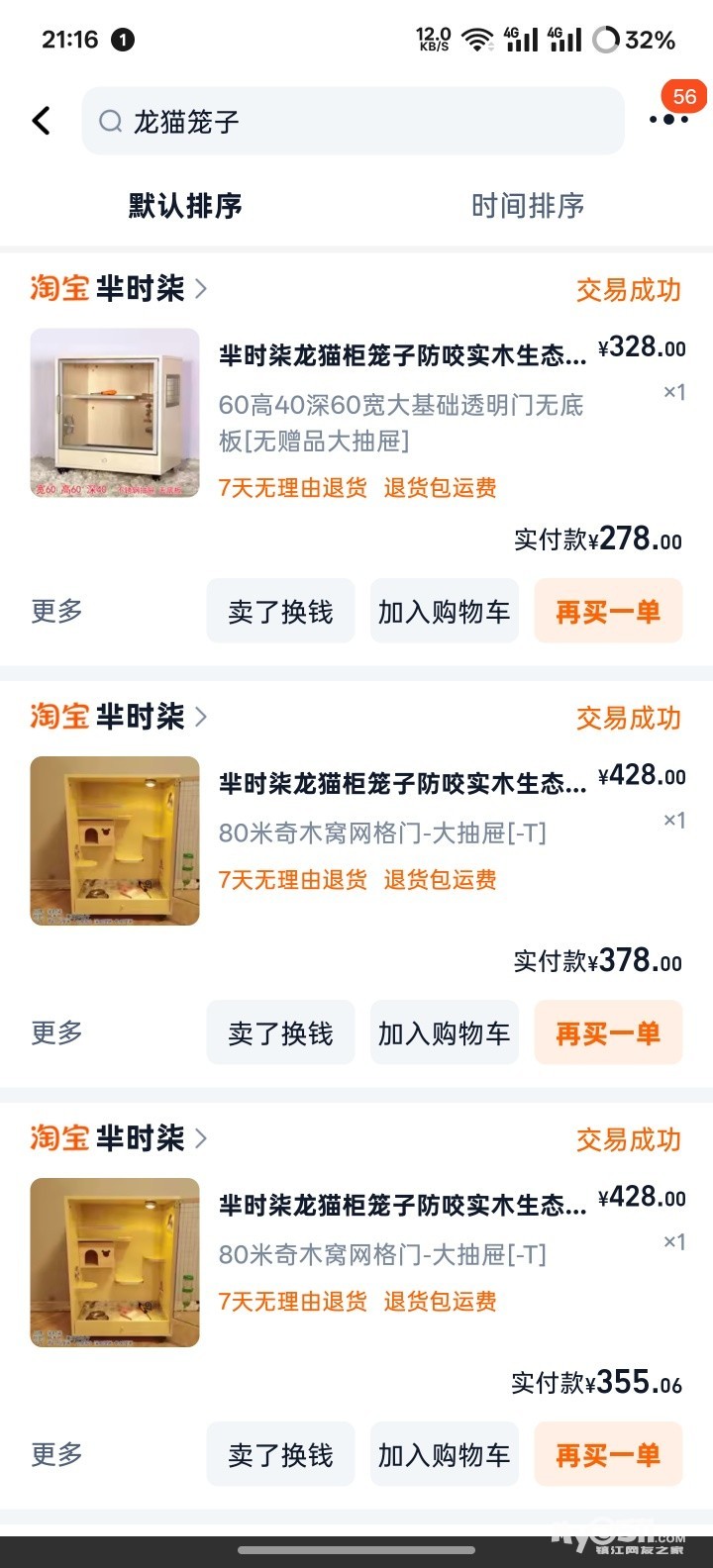Tap 加入购物车 for the ¥355.06 order

coord(444,1455)
